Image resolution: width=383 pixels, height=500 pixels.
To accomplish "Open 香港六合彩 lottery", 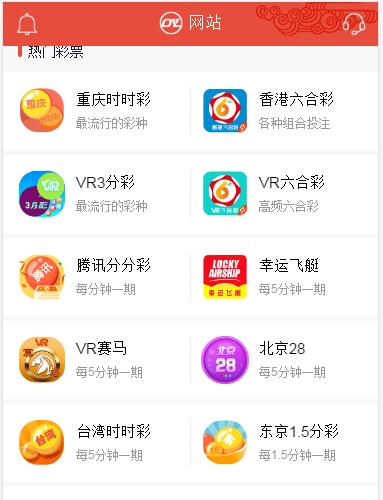I will pos(284,111).
